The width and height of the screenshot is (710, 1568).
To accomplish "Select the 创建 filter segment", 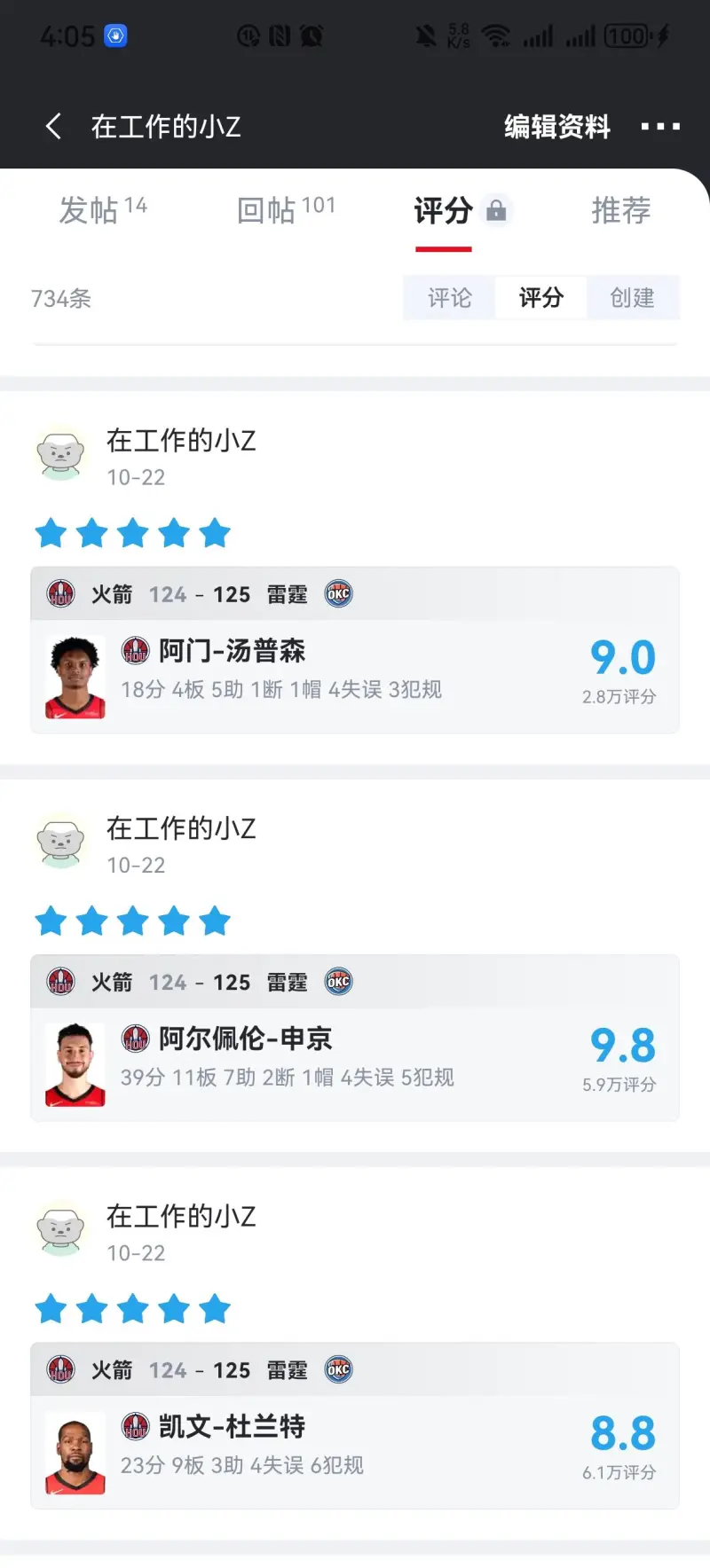I will (x=632, y=297).
